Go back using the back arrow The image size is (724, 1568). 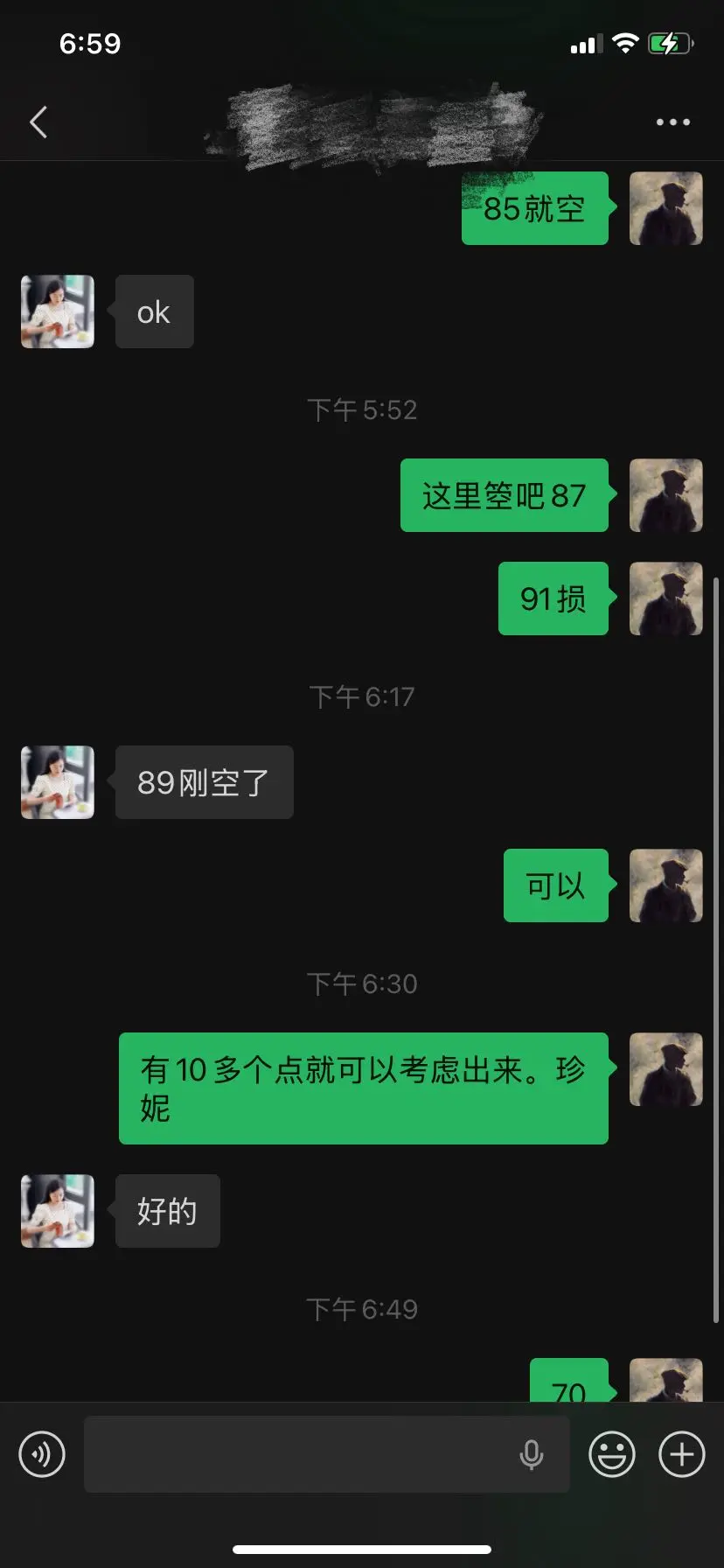[x=38, y=122]
